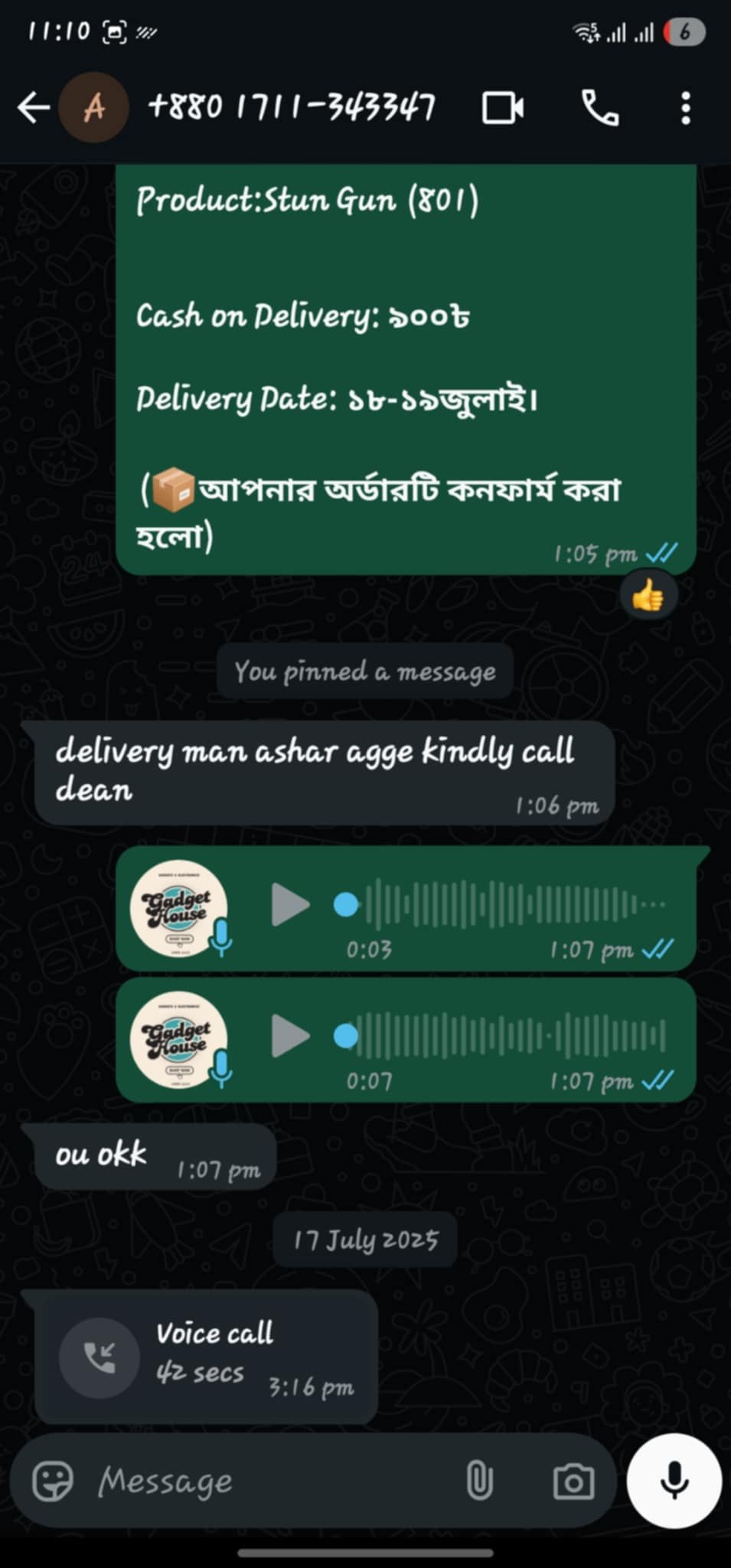Open the three-dot overflow menu
Screen dimensions: 731x1568
(x=685, y=108)
